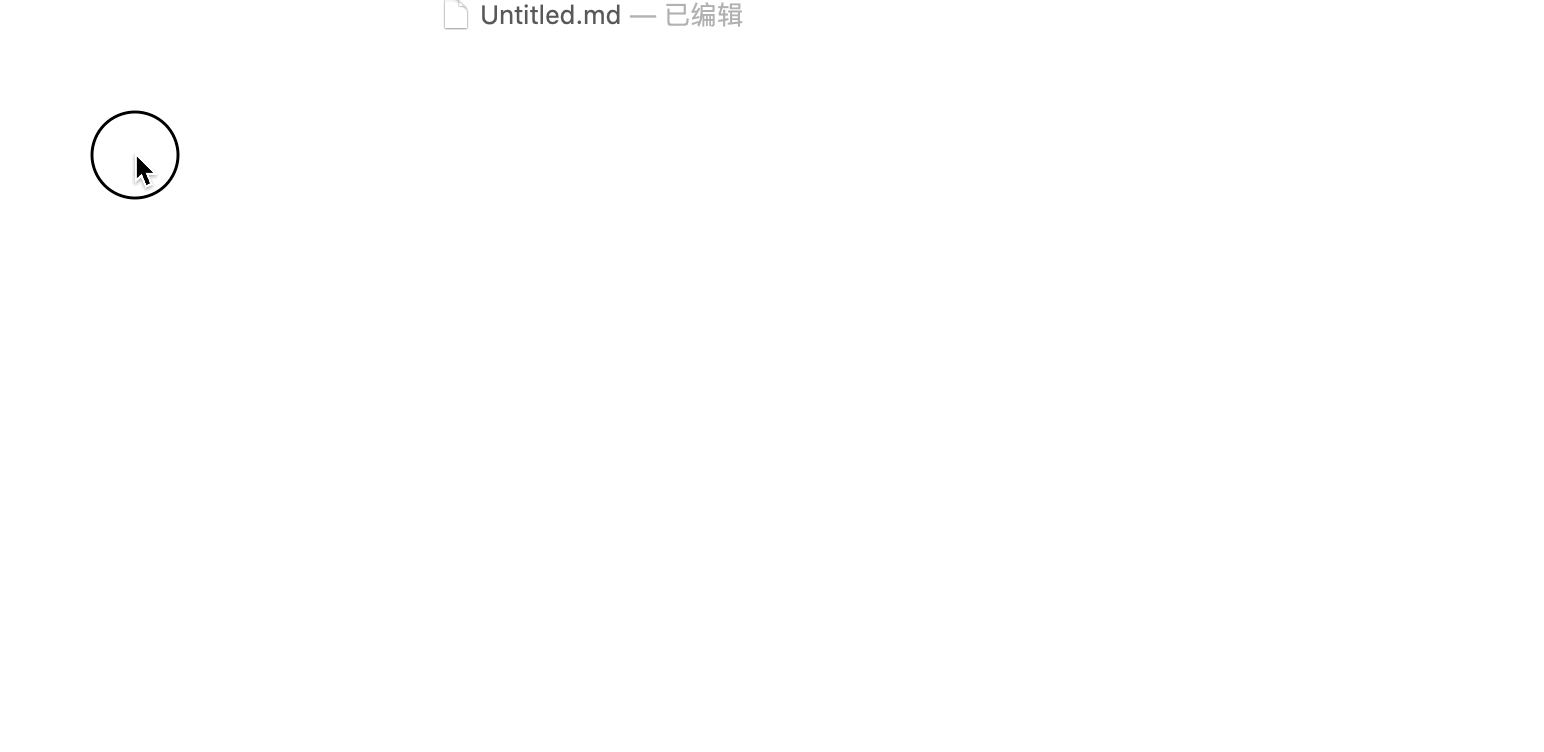This screenshot has height=752, width=1544.
Task: Open the Untitled.md document title menu
Action: [x=551, y=15]
